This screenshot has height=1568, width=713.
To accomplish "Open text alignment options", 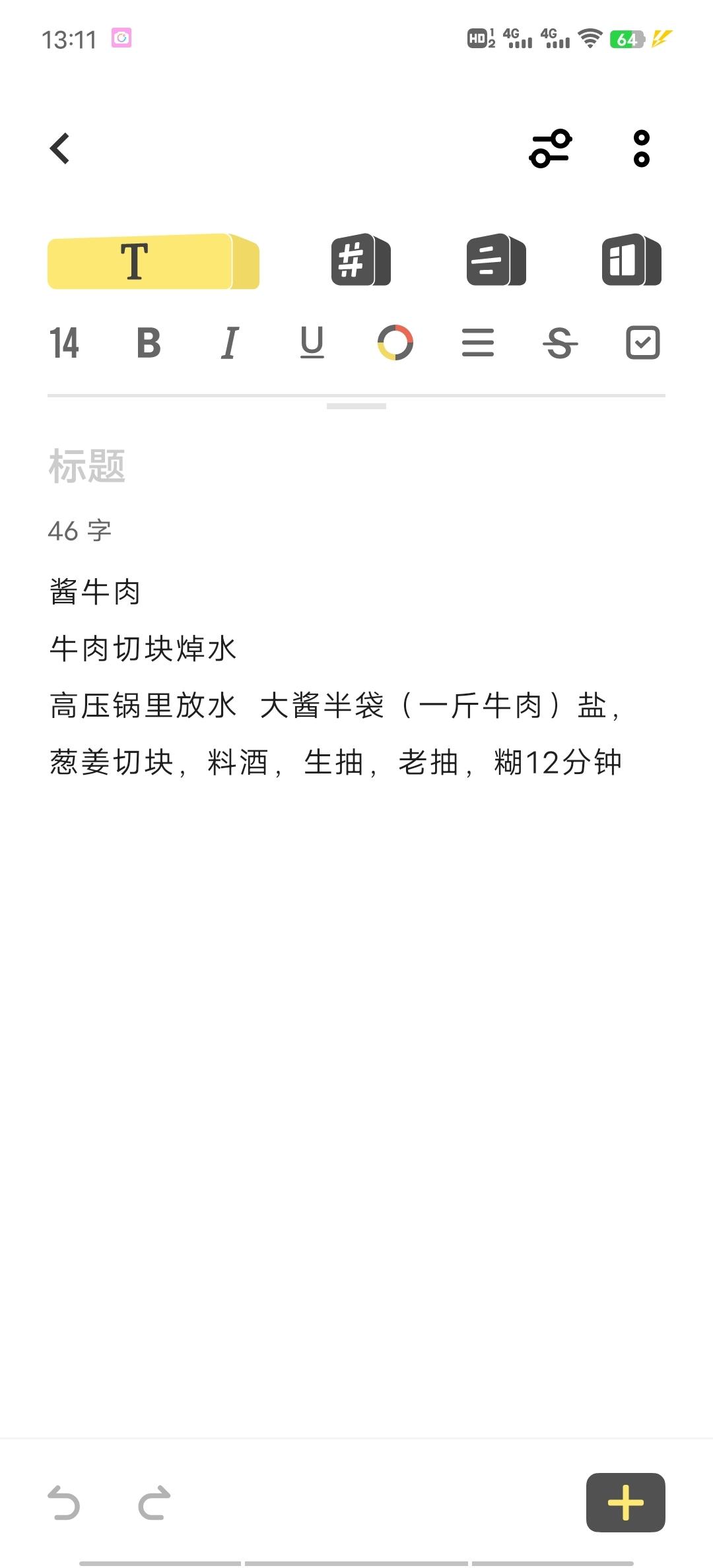I will pos(477,343).
